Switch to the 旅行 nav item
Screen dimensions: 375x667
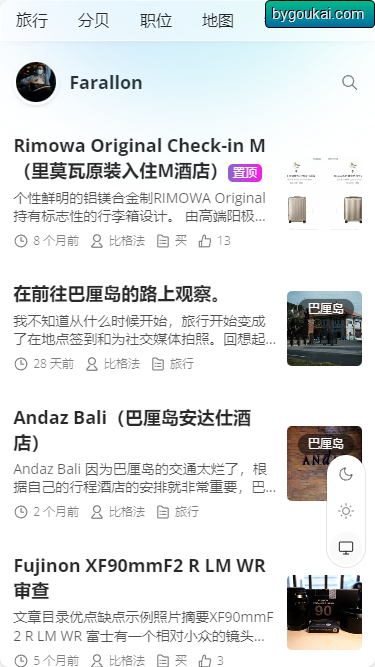[x=32, y=20]
